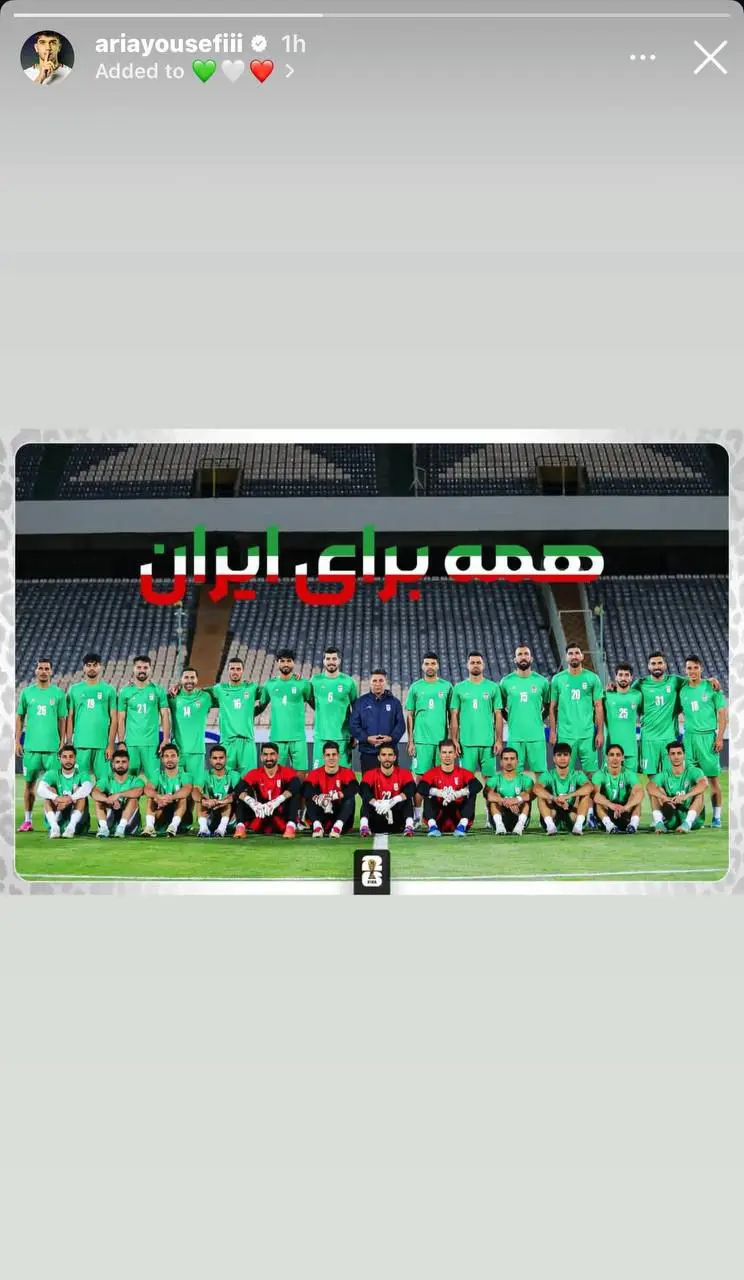This screenshot has height=1280, width=744.
Task: Open ariayousefiii's profile picture
Action: click(x=47, y=57)
